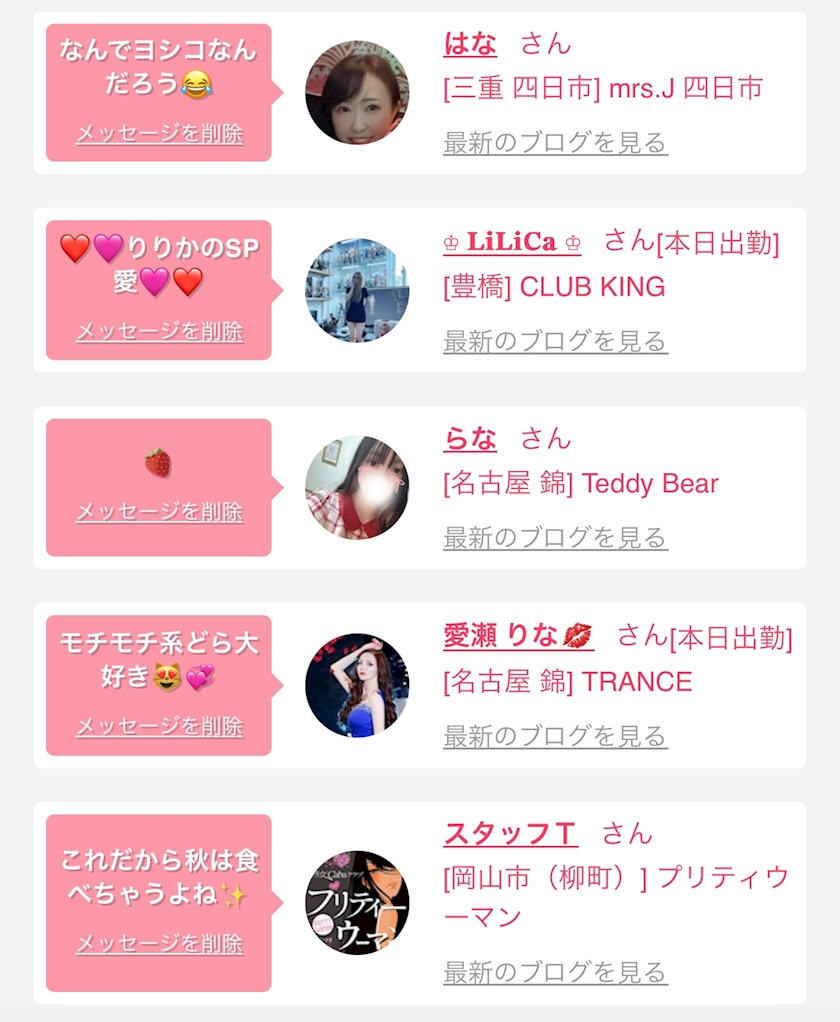
Task: View はな's latest blog
Action: click(x=555, y=143)
